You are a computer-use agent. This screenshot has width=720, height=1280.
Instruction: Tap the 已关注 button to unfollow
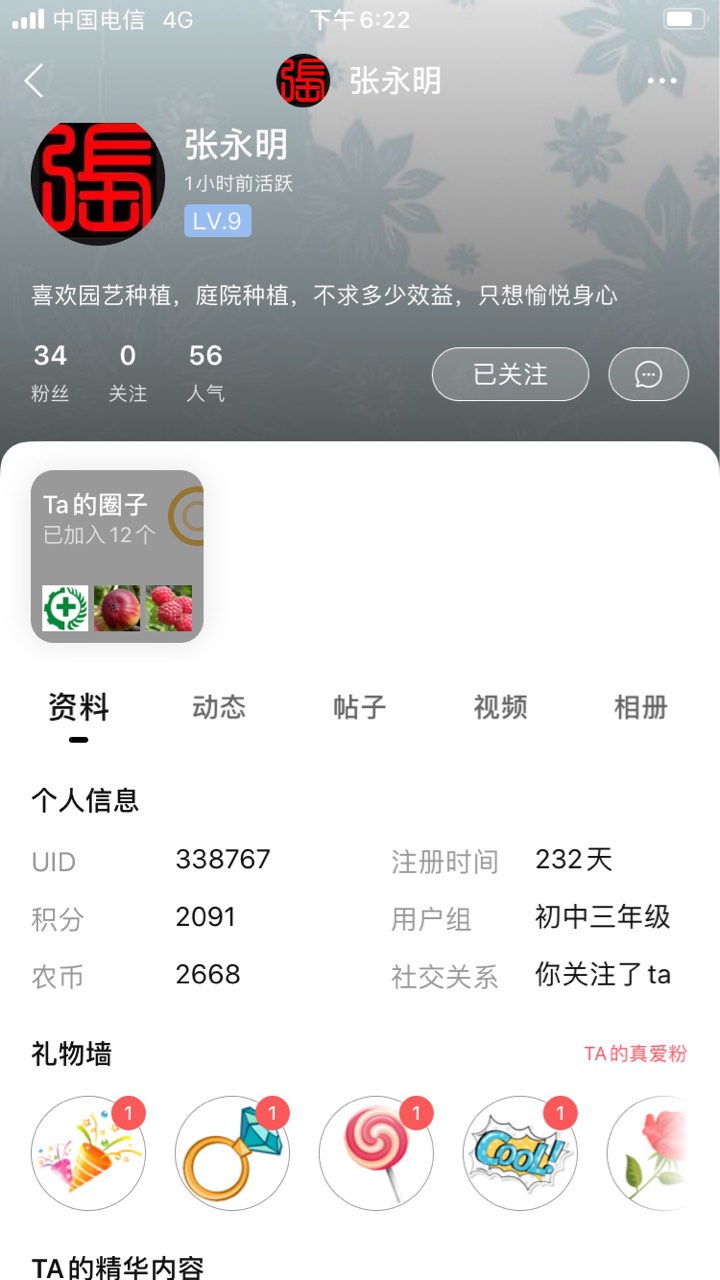(x=510, y=374)
